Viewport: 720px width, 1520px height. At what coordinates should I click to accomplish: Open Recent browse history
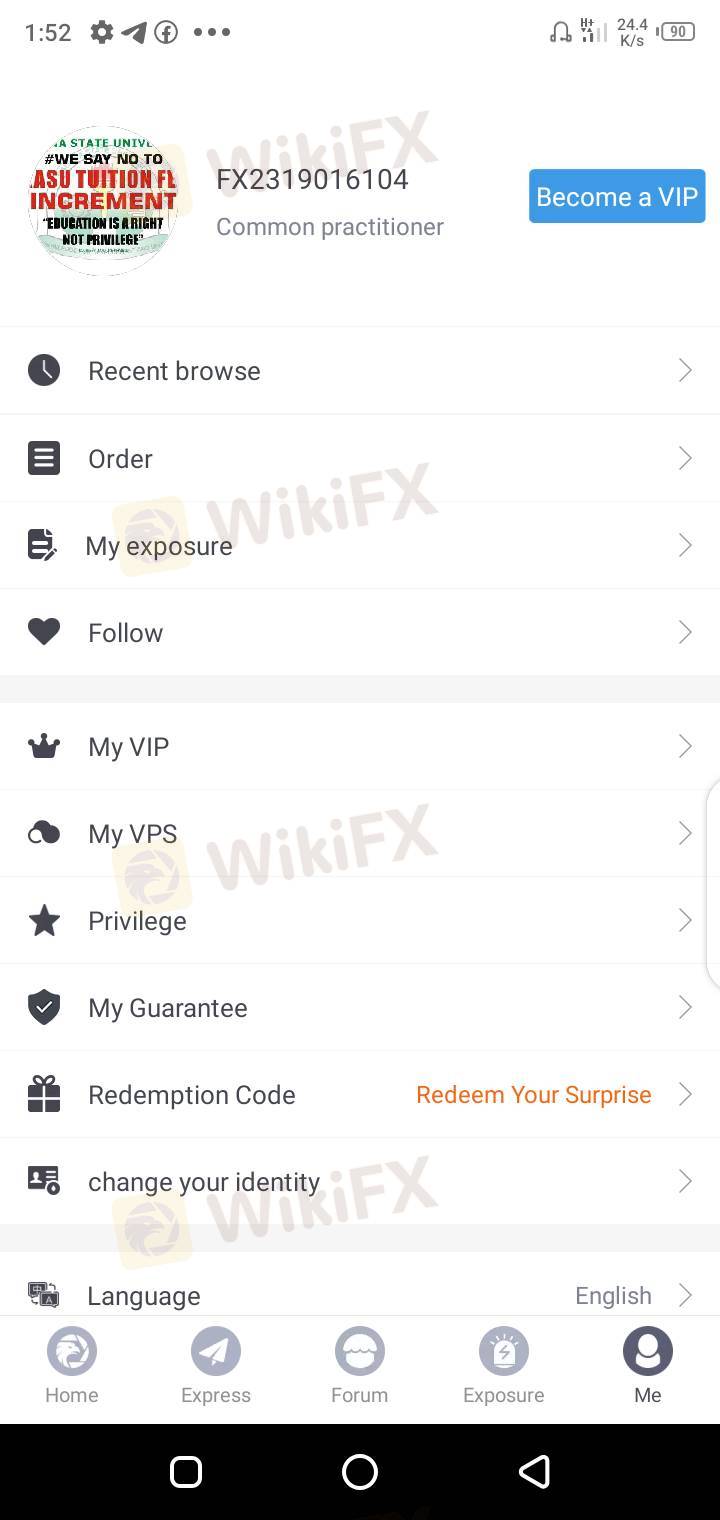pyautogui.click(x=360, y=371)
